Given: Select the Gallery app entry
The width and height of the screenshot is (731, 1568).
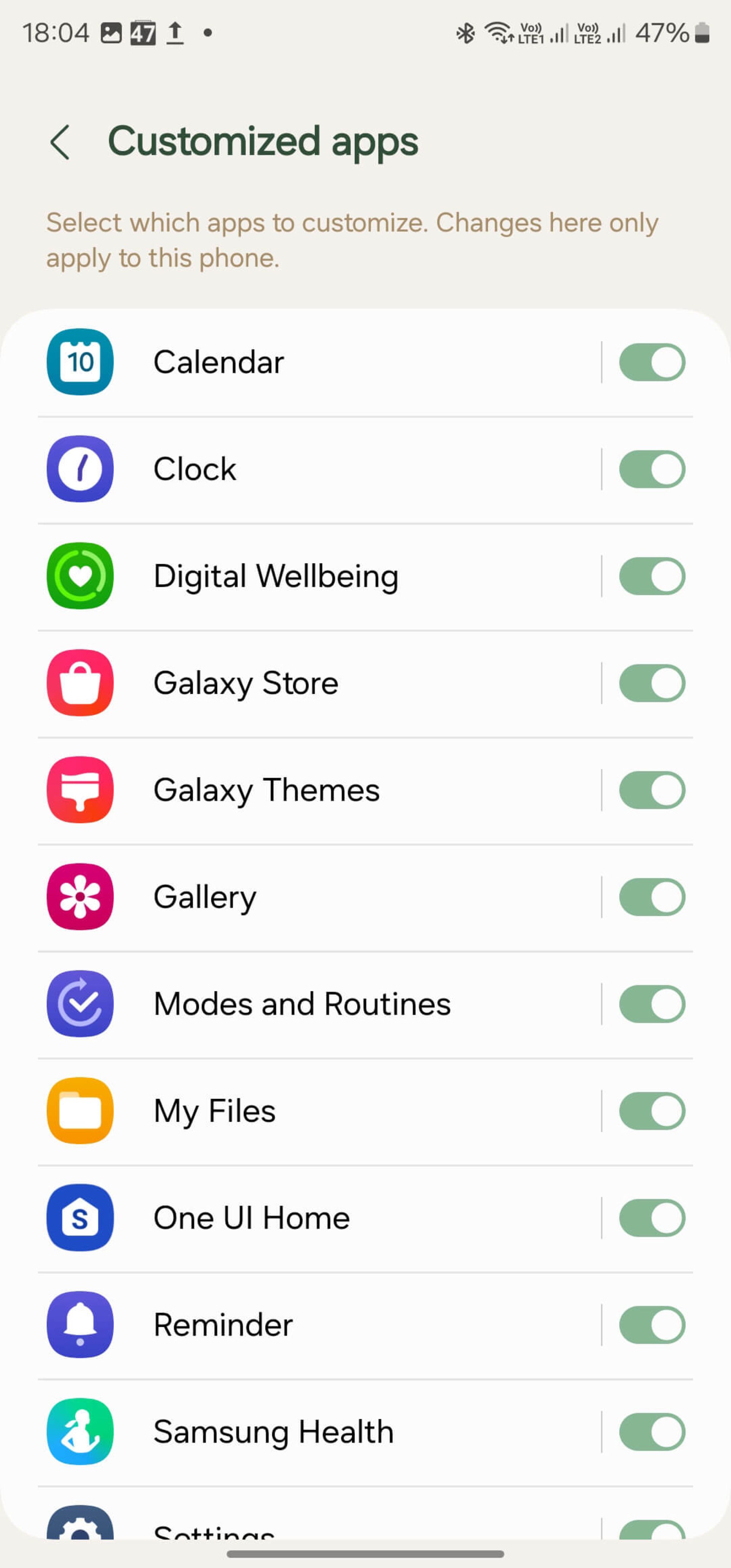Looking at the screenshot, I should coord(304,897).
